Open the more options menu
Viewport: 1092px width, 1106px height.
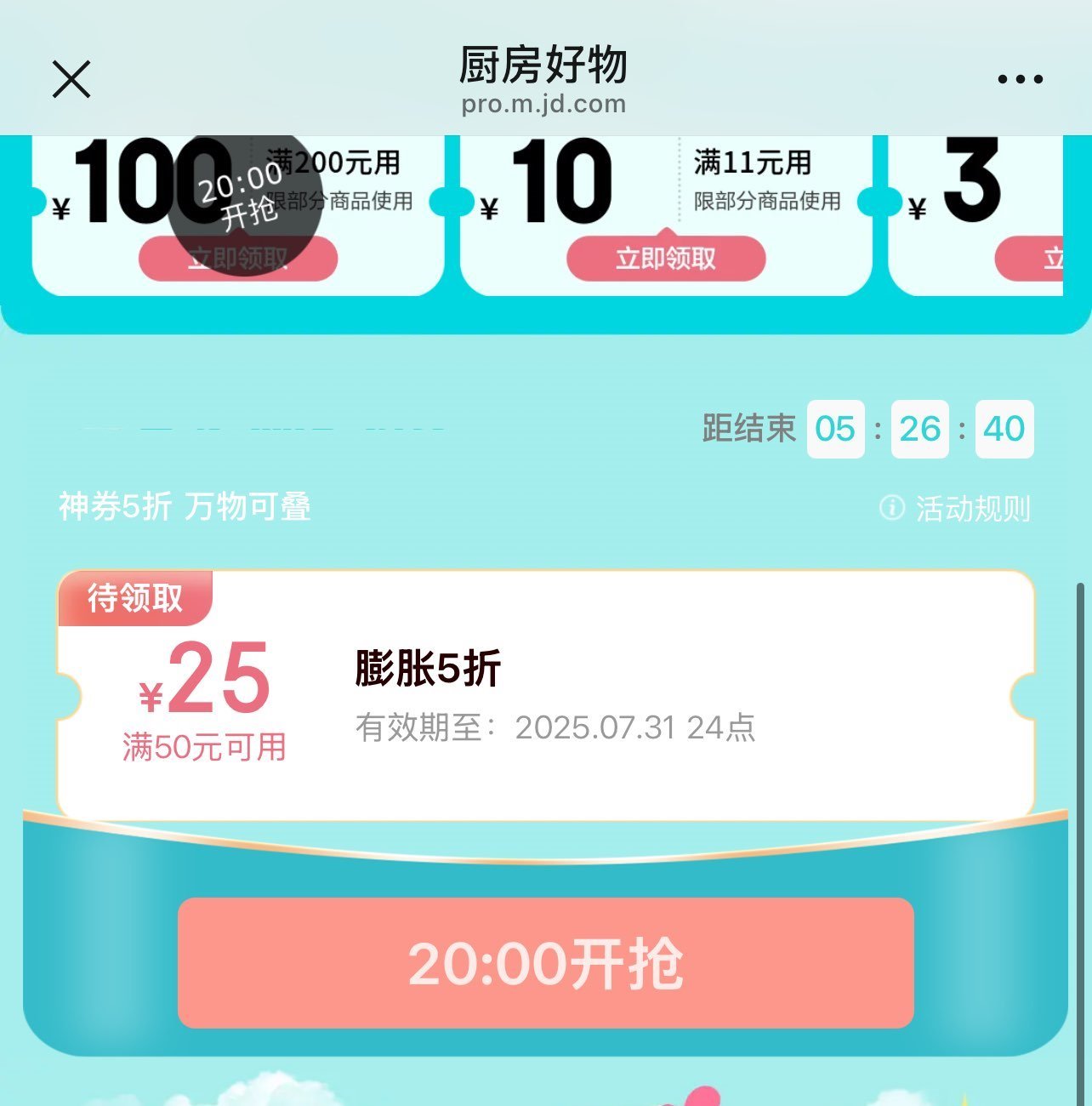point(1020,78)
